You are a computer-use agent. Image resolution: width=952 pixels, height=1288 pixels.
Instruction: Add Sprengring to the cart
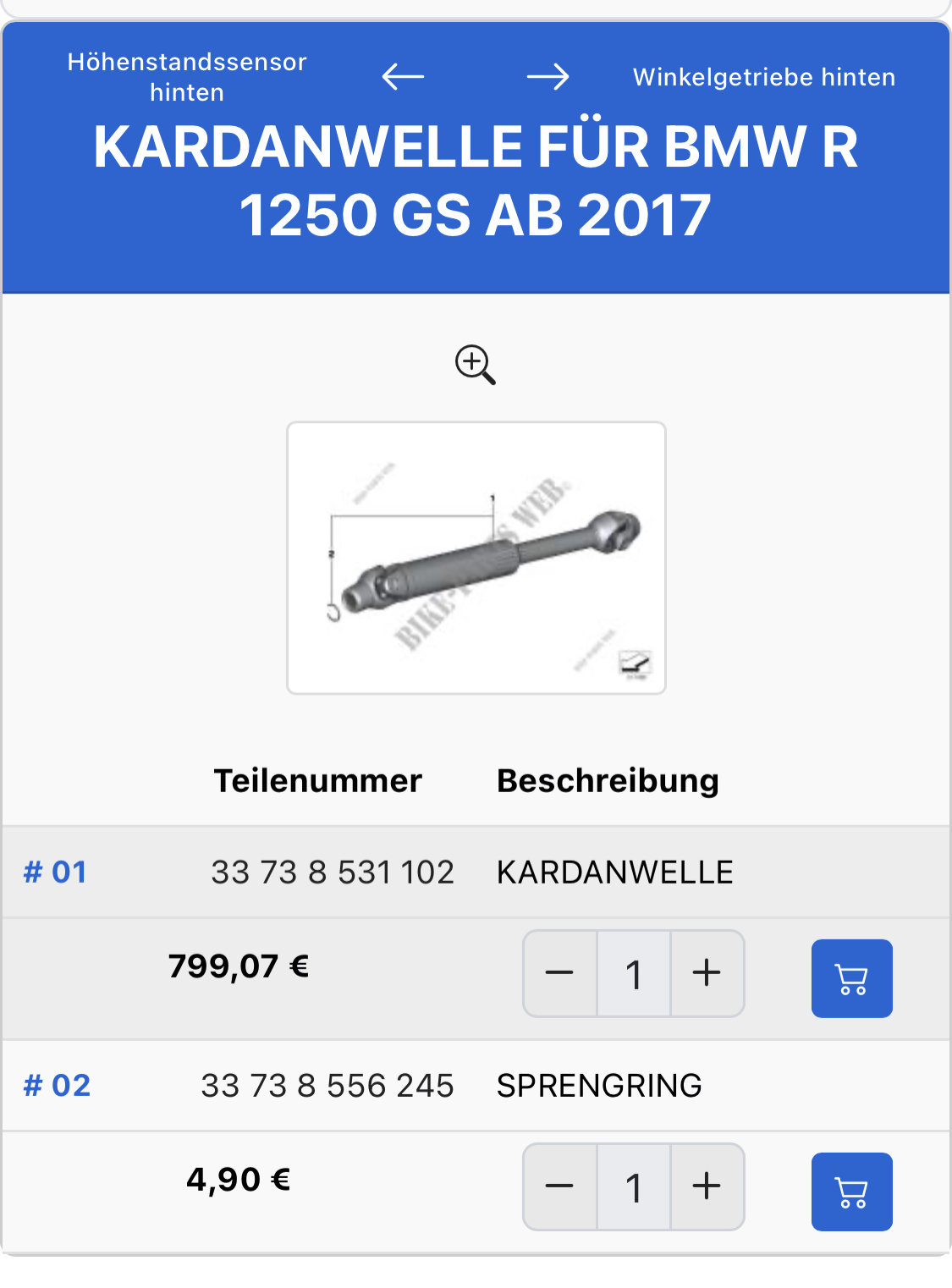(851, 1192)
